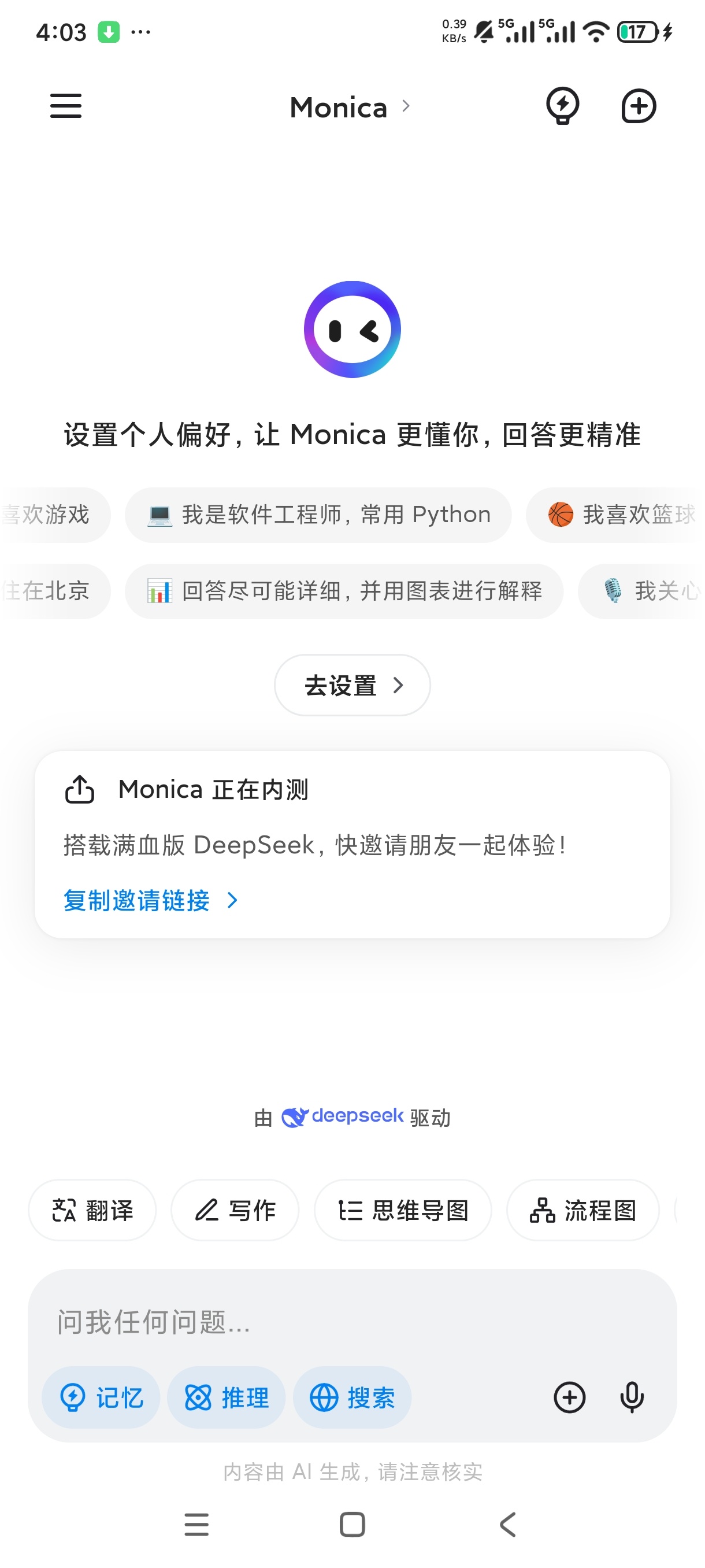Focus the 问我任何问题 input field
705x1568 pixels.
tap(352, 1322)
